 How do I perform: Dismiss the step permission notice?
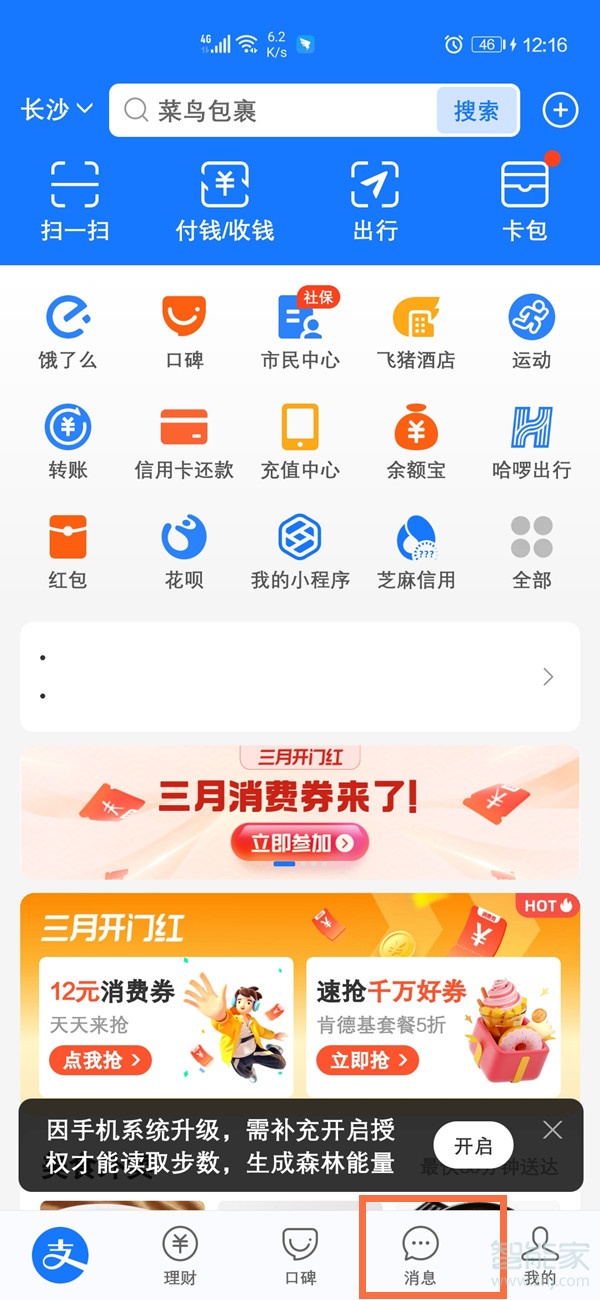(x=553, y=1131)
